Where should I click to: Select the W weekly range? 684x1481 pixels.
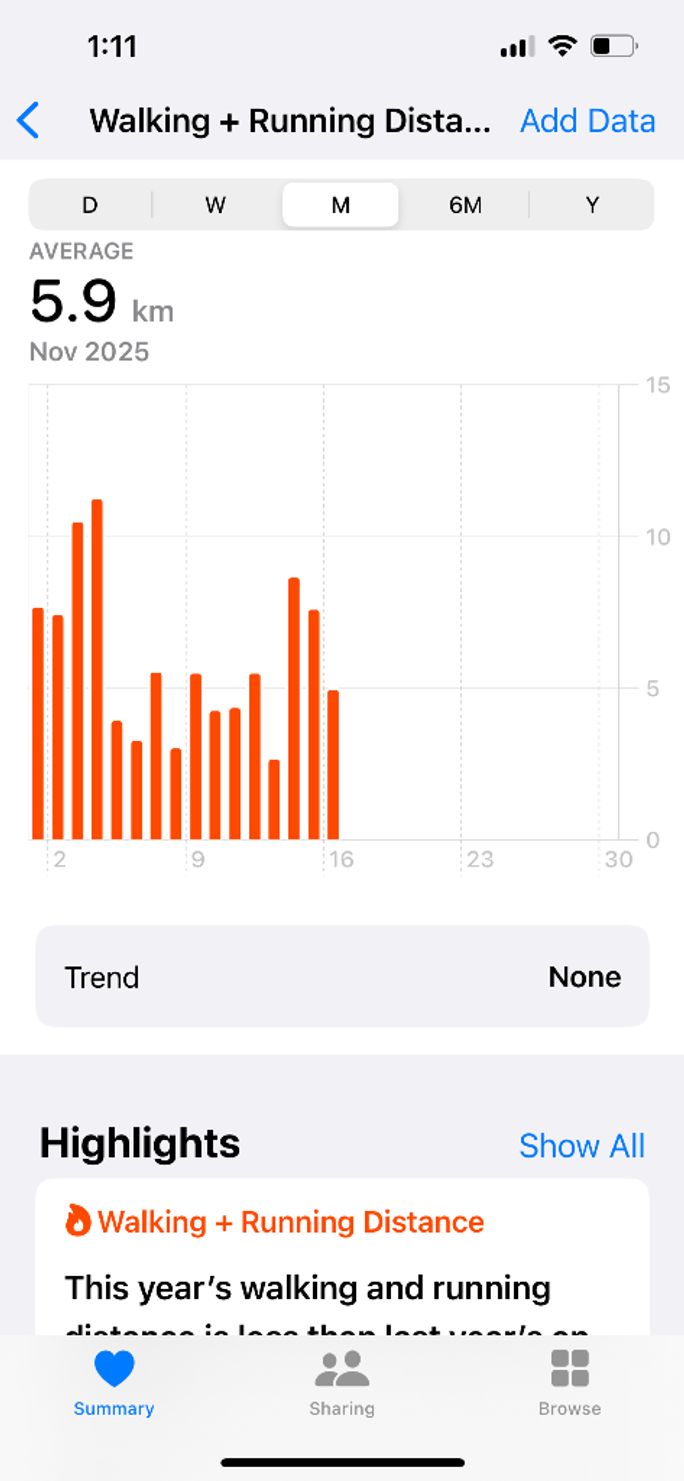tap(215, 205)
